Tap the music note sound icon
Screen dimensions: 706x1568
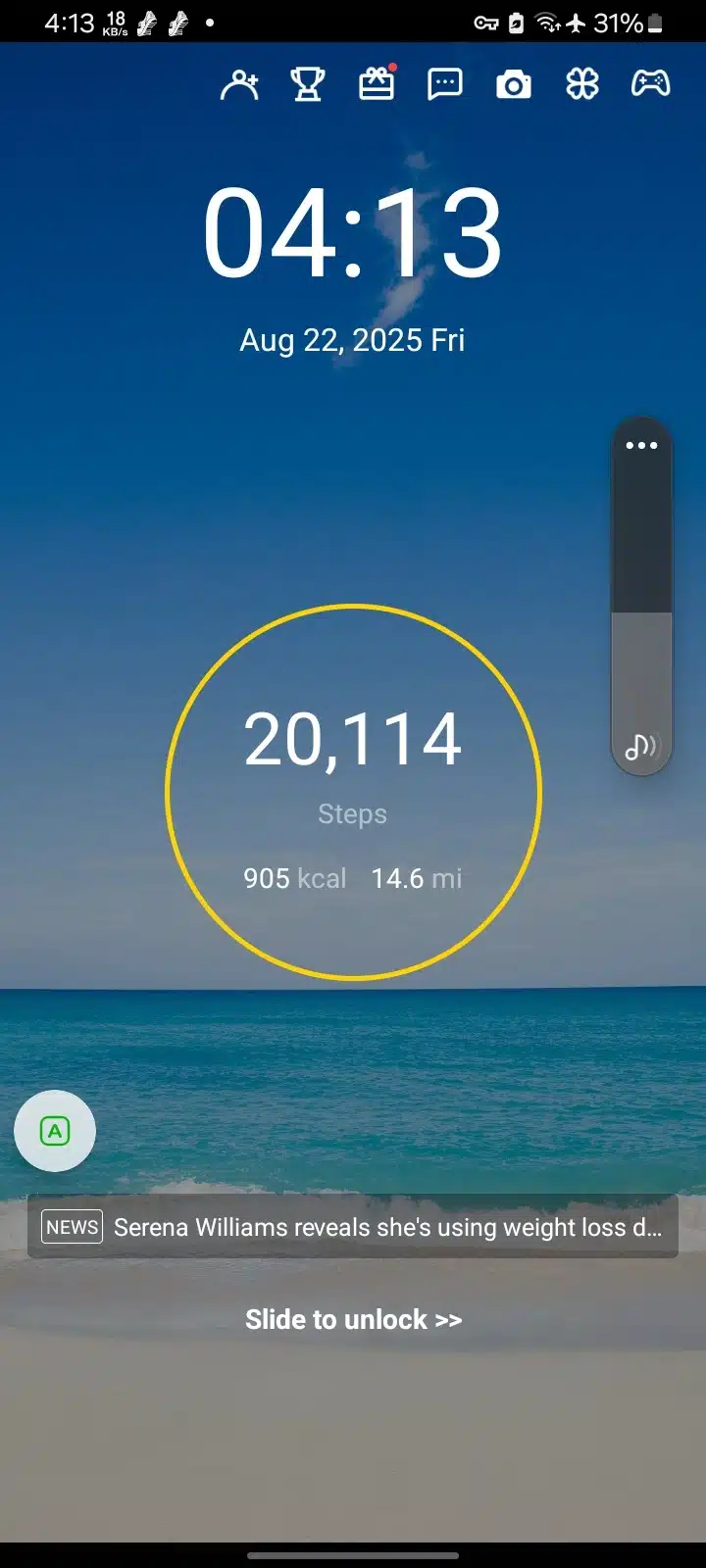pos(641,747)
